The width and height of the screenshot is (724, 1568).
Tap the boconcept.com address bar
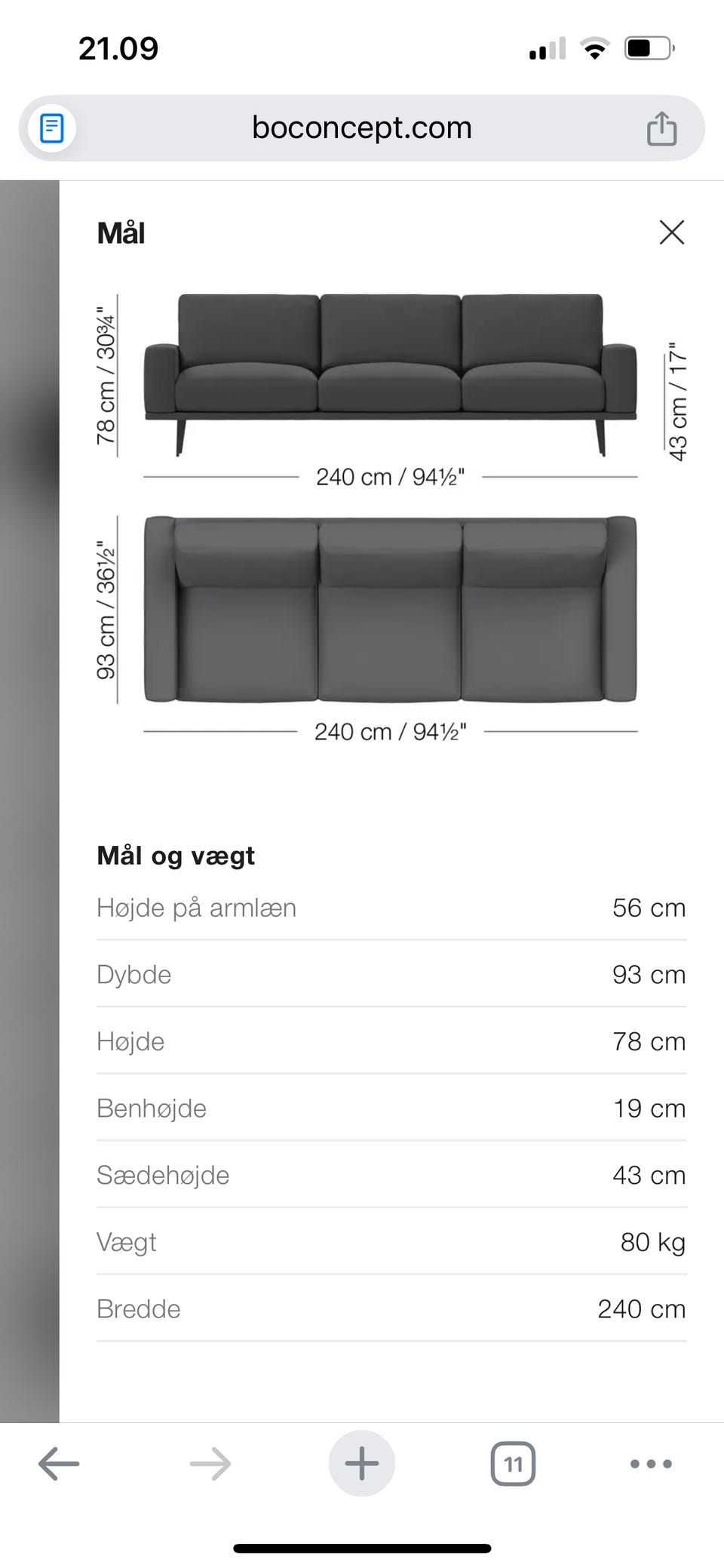(362, 127)
